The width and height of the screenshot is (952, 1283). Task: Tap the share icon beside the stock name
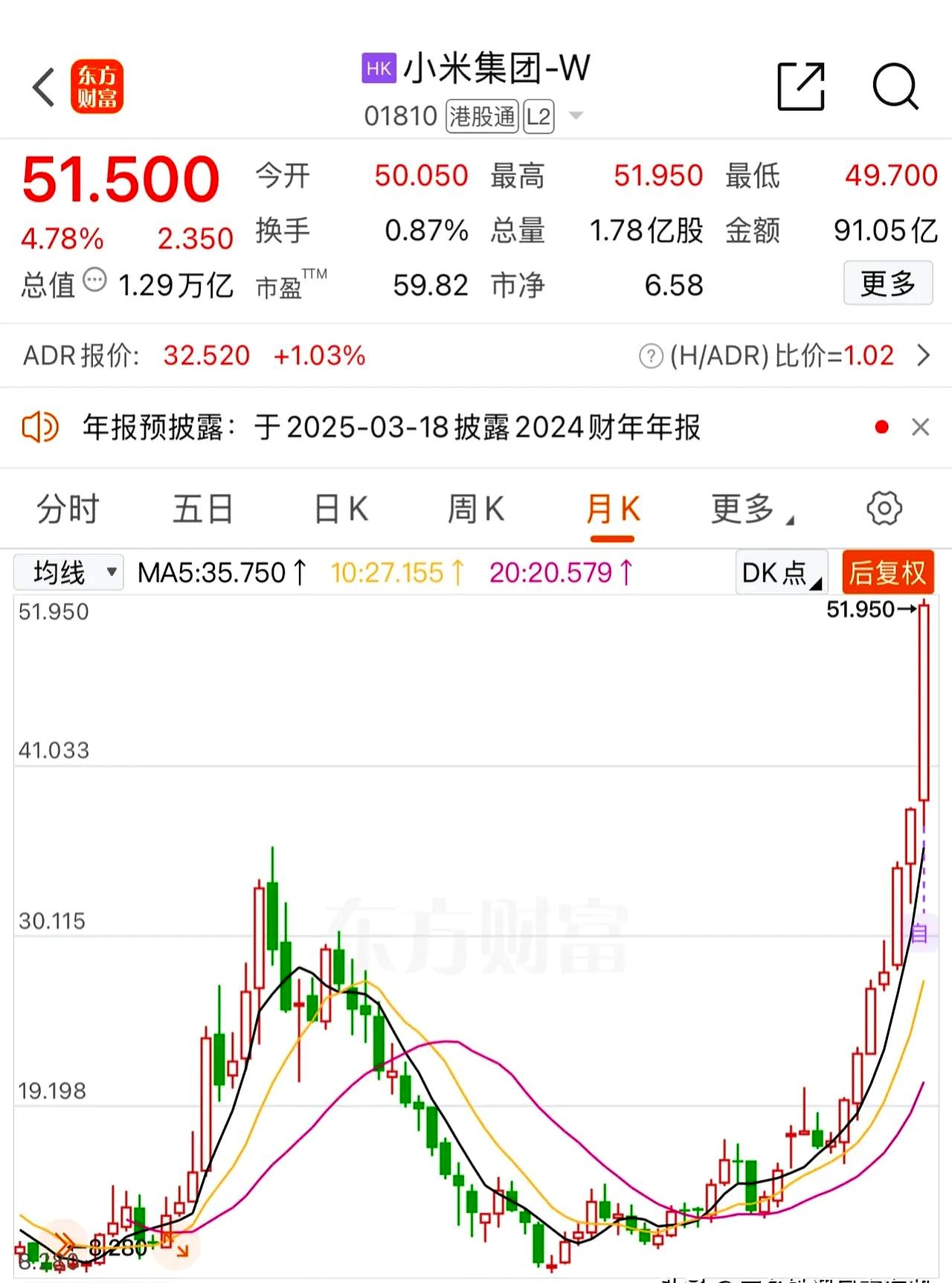pos(800,87)
